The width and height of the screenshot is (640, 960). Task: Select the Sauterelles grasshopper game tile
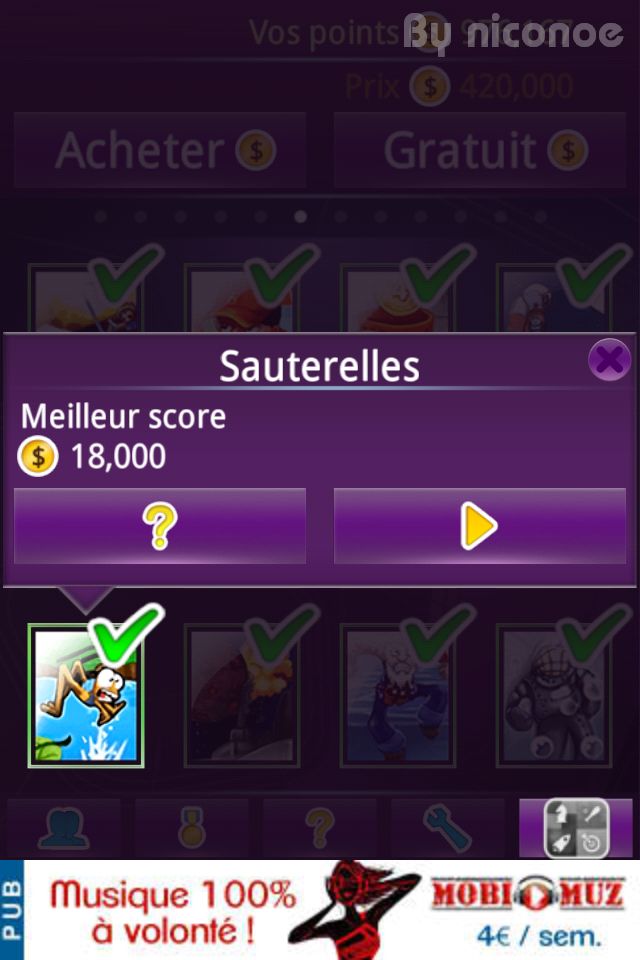point(86,697)
